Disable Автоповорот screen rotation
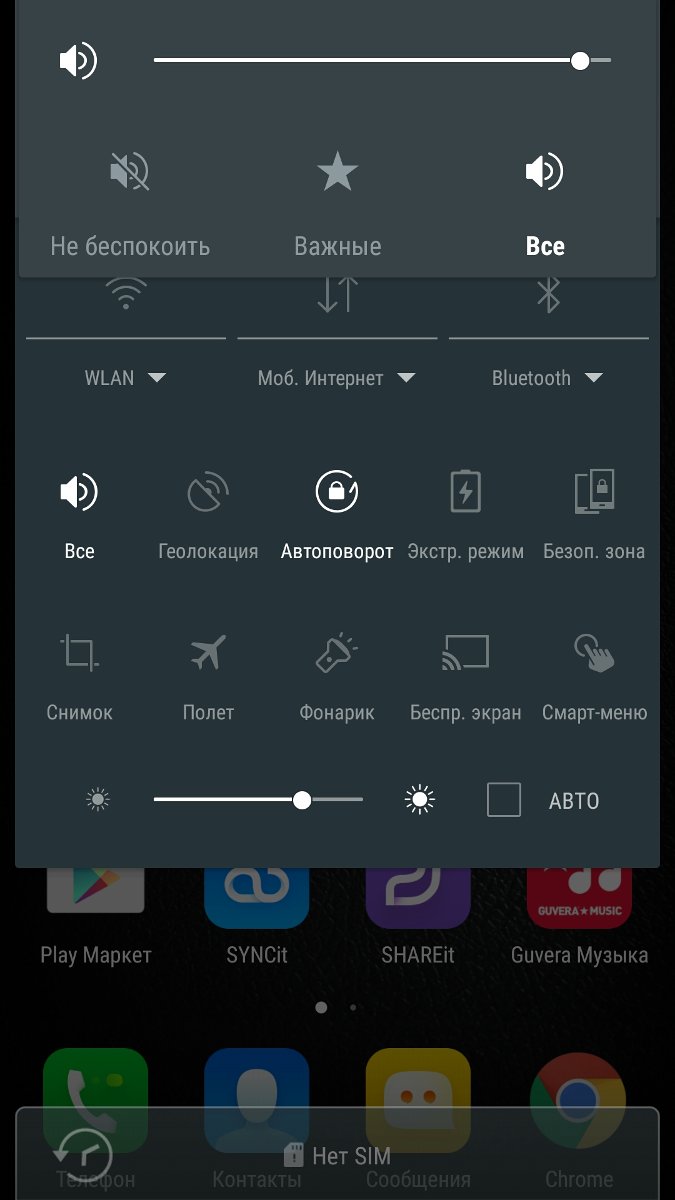 (x=337, y=516)
